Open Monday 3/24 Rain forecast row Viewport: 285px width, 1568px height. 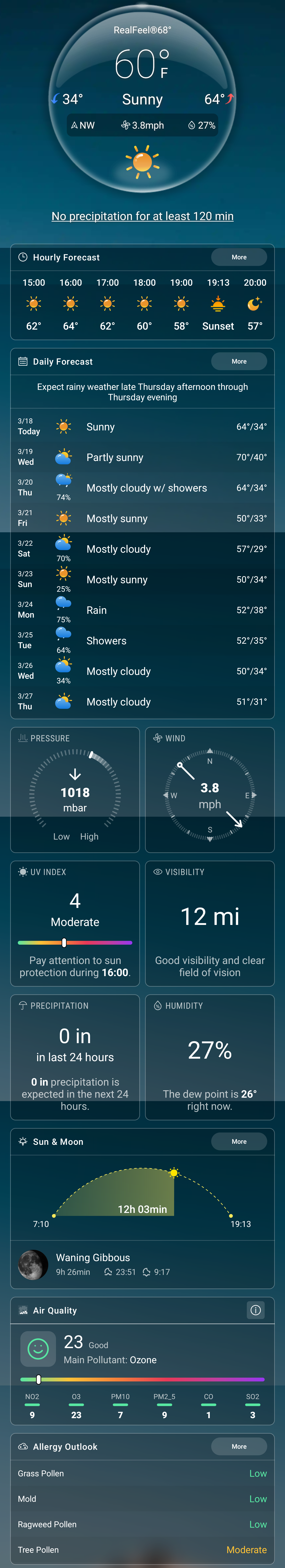(142, 610)
